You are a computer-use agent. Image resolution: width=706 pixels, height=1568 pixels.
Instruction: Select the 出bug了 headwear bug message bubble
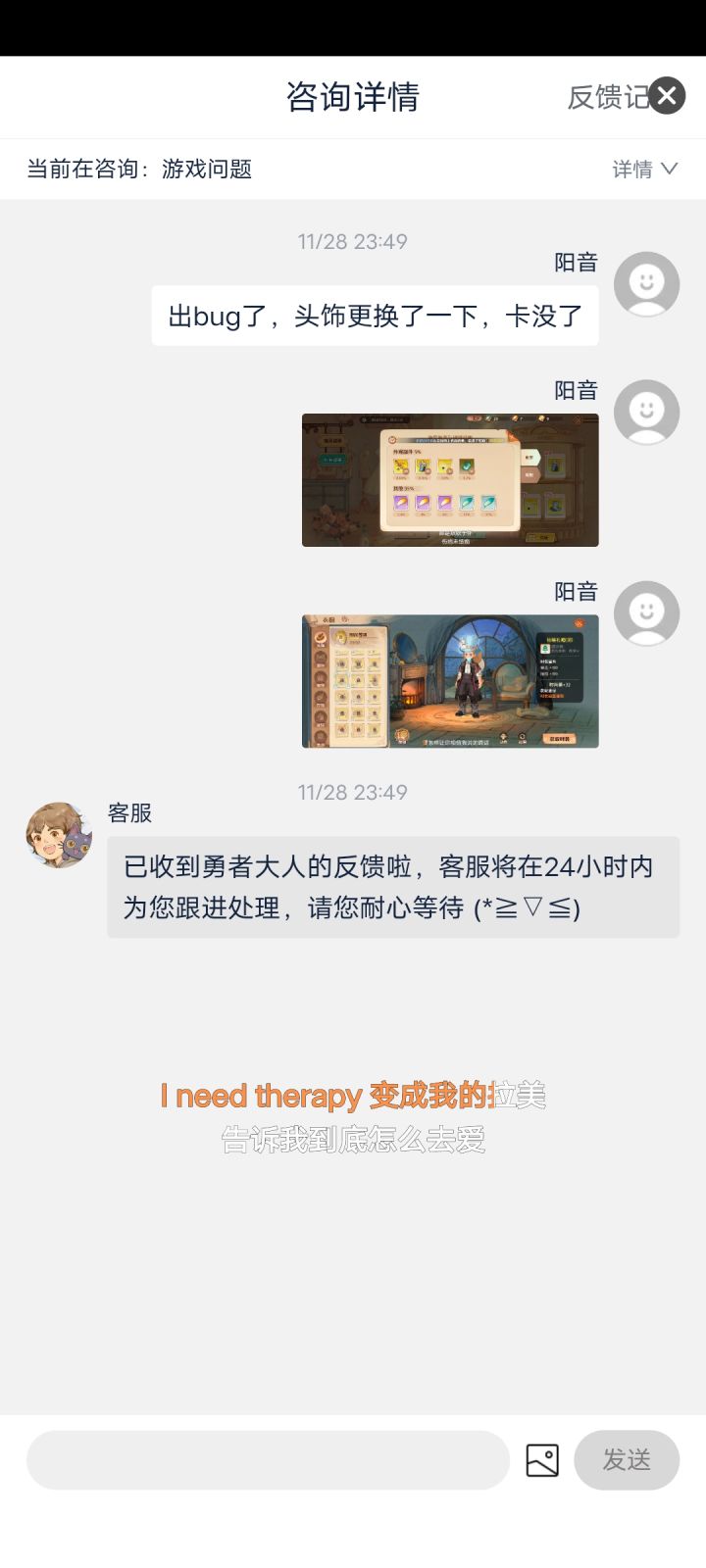coord(374,316)
